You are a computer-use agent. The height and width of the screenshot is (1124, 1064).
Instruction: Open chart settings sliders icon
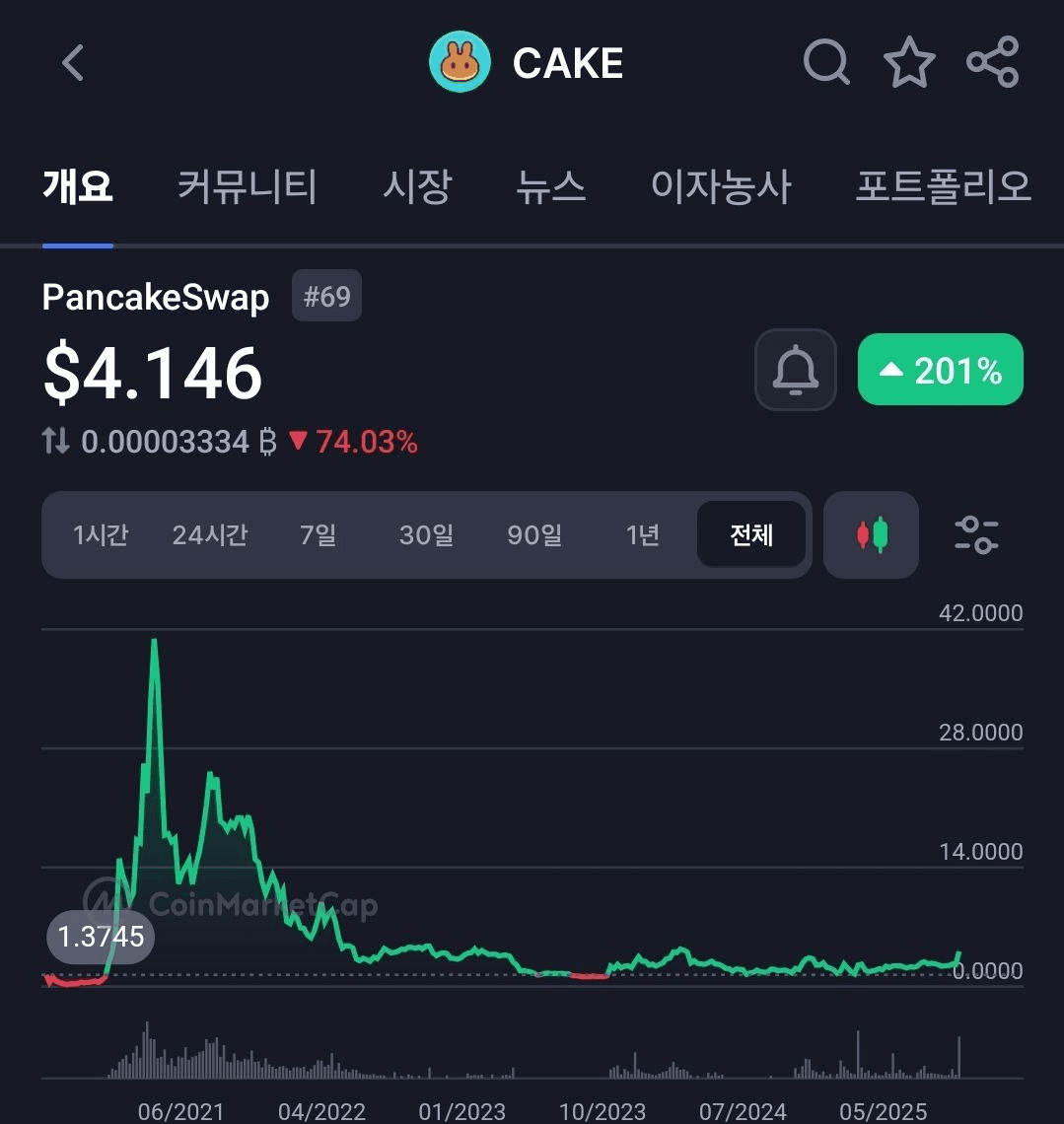(x=976, y=535)
